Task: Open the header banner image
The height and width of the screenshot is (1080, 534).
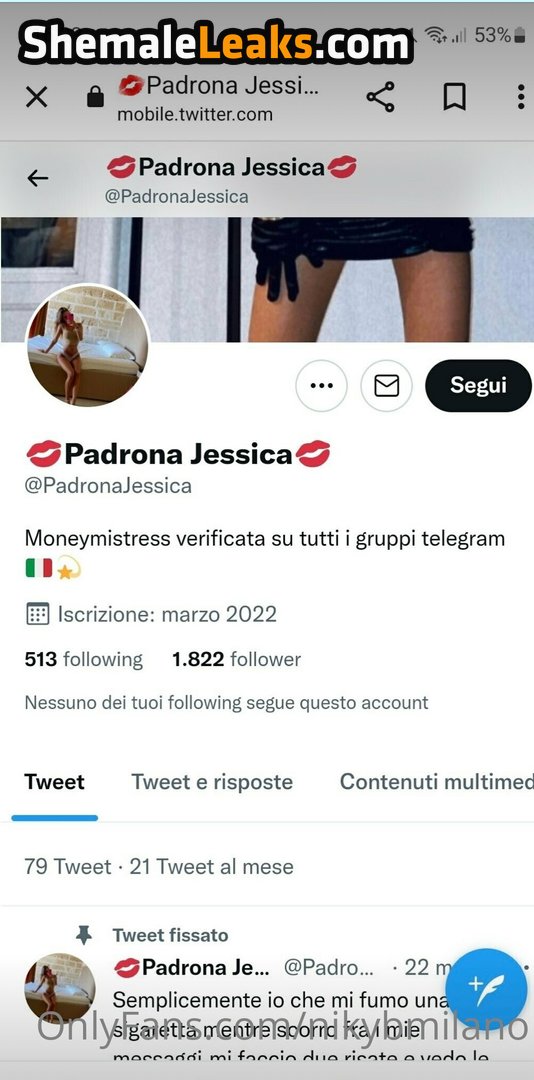Action: click(x=267, y=278)
